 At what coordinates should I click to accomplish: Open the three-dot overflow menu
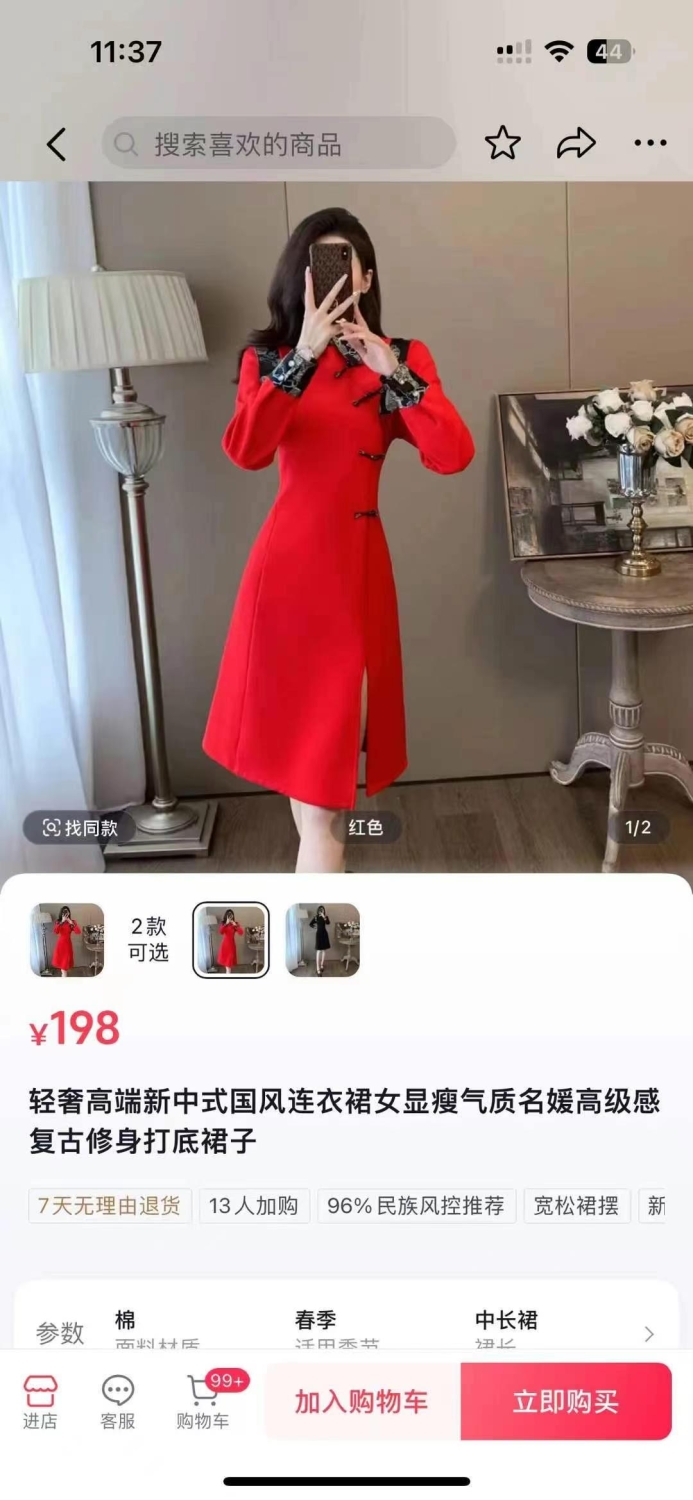pyautogui.click(x=650, y=144)
